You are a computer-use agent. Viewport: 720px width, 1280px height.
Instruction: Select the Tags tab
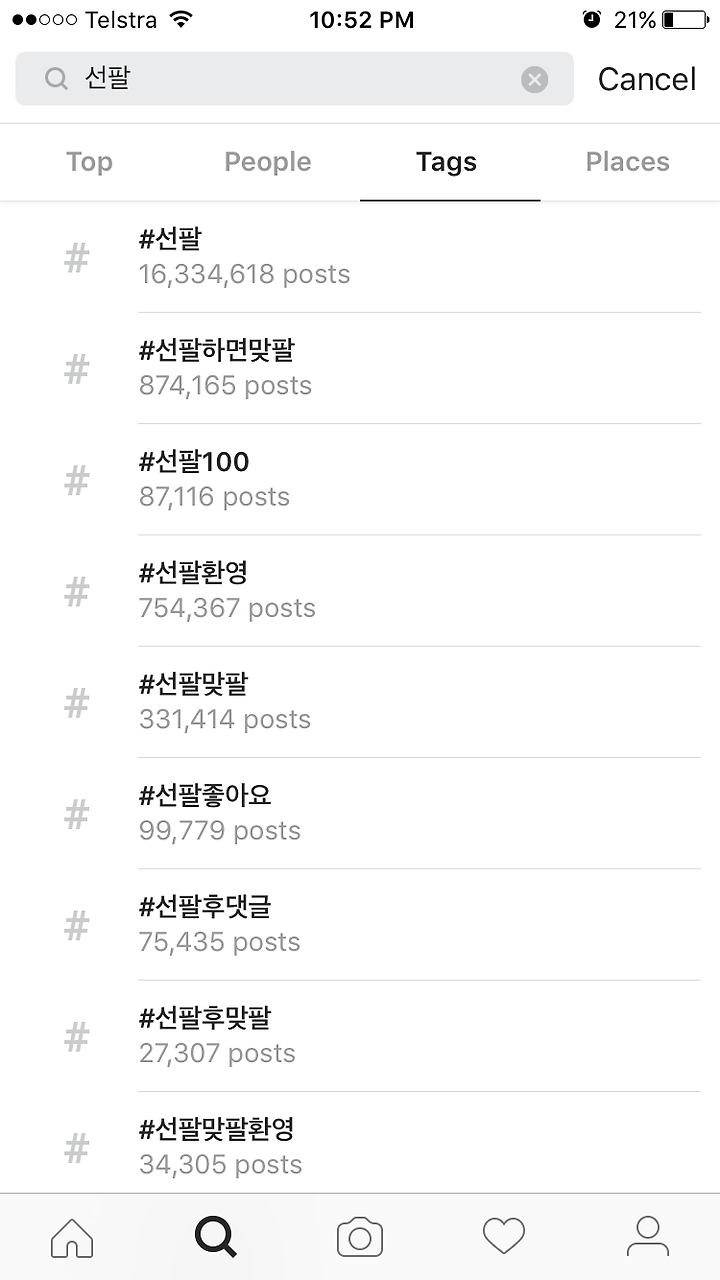447,162
